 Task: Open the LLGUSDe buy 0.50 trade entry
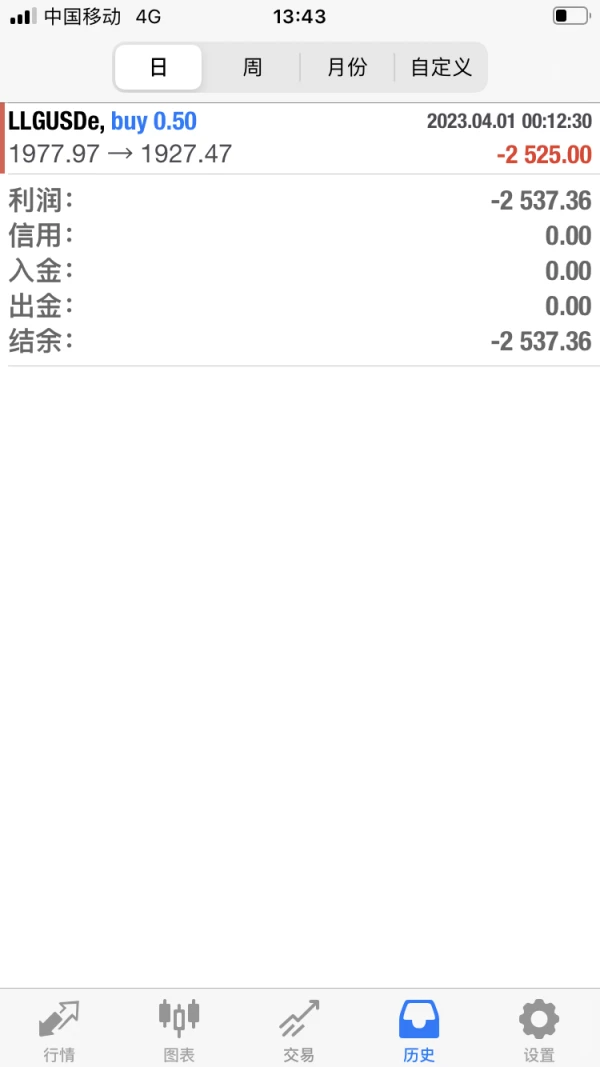pos(300,138)
